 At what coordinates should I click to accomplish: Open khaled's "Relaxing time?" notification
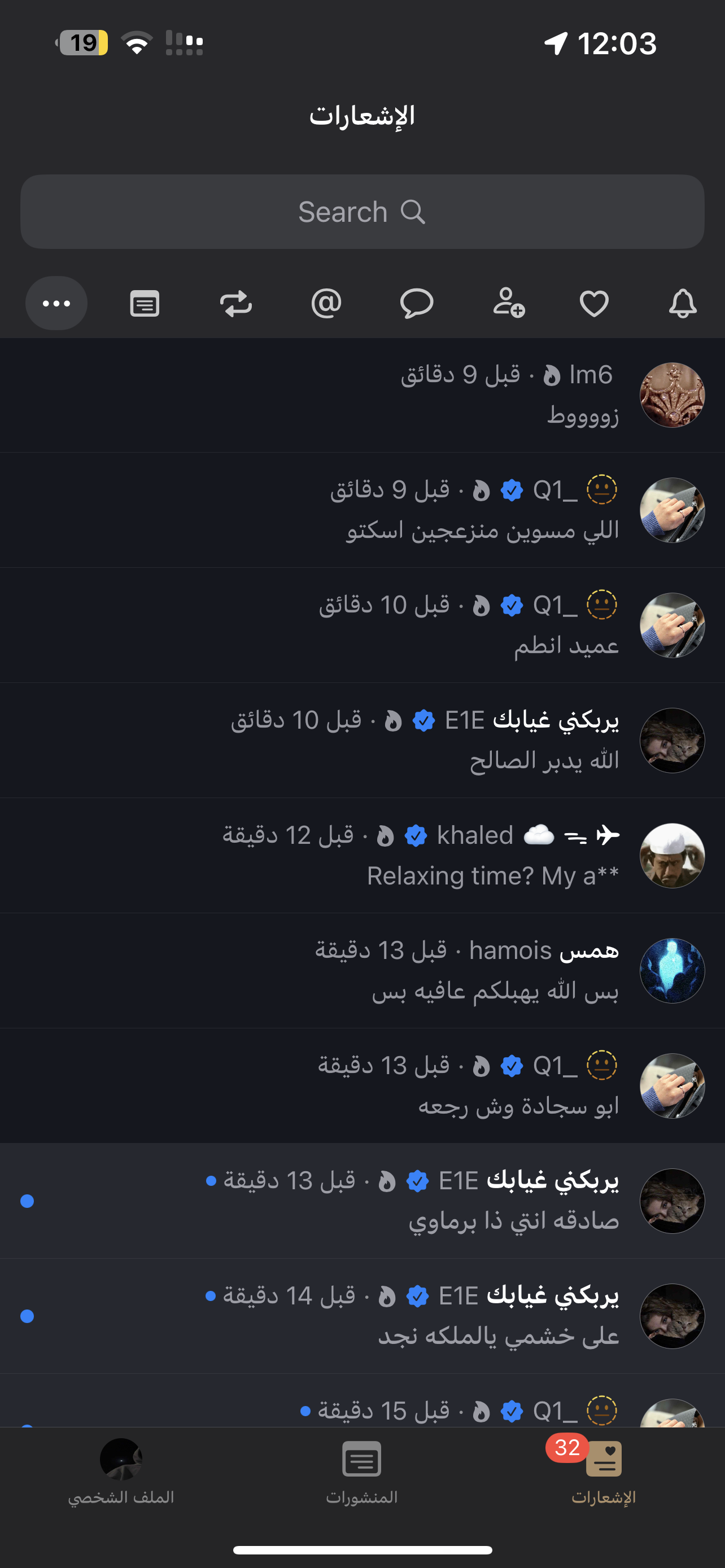(362, 855)
